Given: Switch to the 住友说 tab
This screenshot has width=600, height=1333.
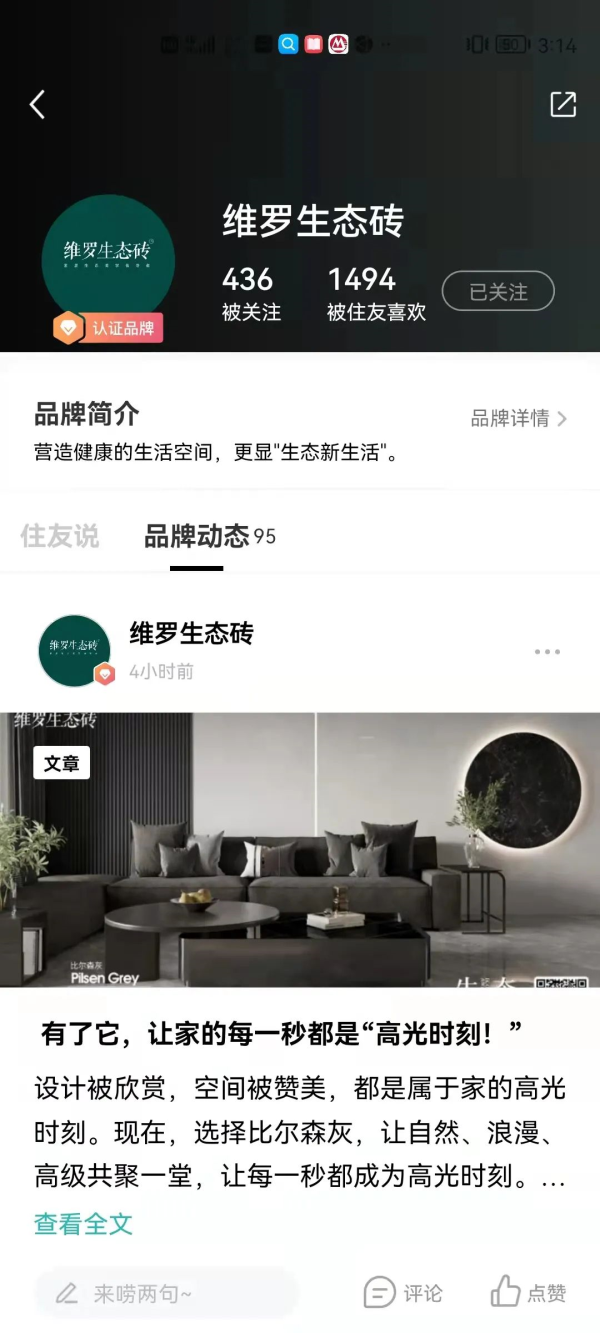Looking at the screenshot, I should point(60,536).
